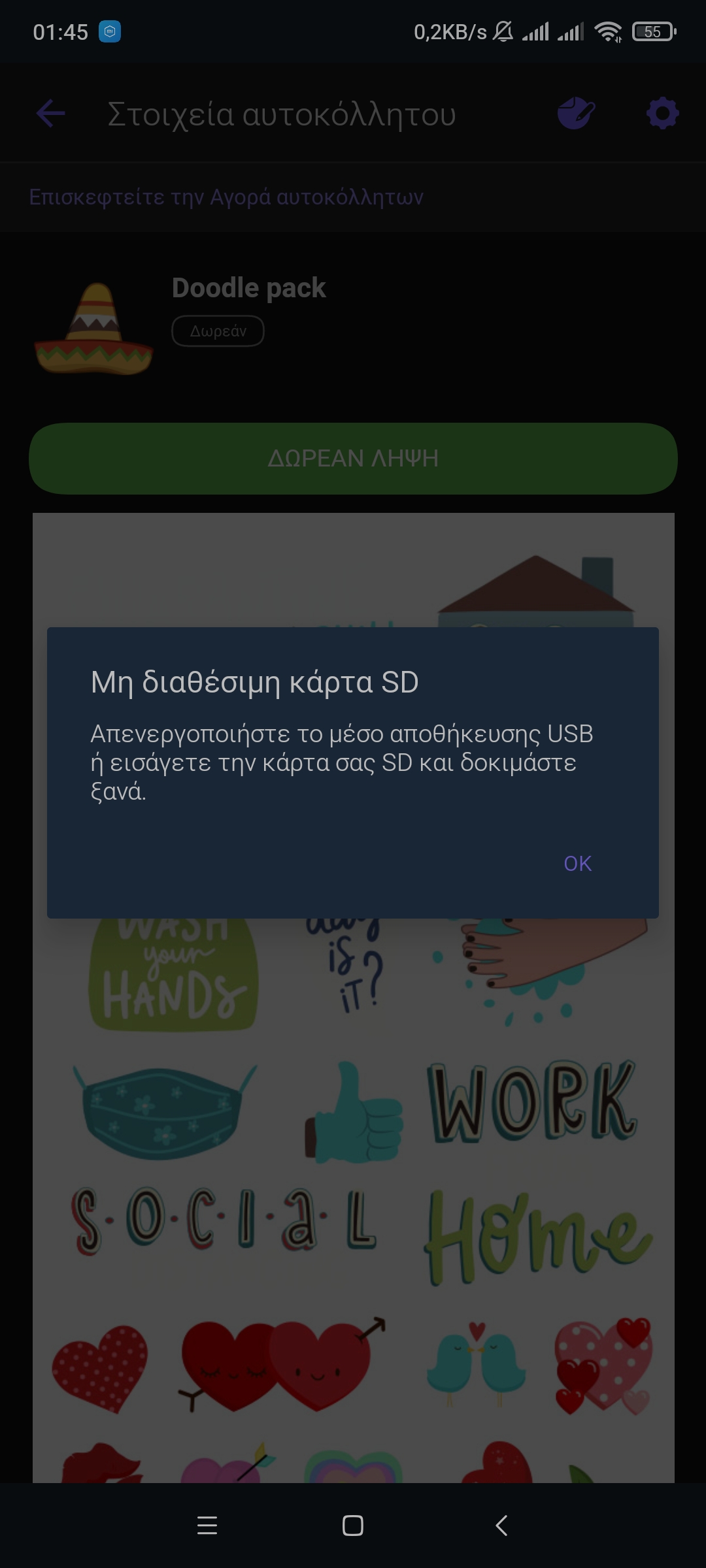706x1568 pixels.
Task: Tap the ΔΩΡΕΑΝ ΛΗΨΗ download button
Action: coord(353,459)
